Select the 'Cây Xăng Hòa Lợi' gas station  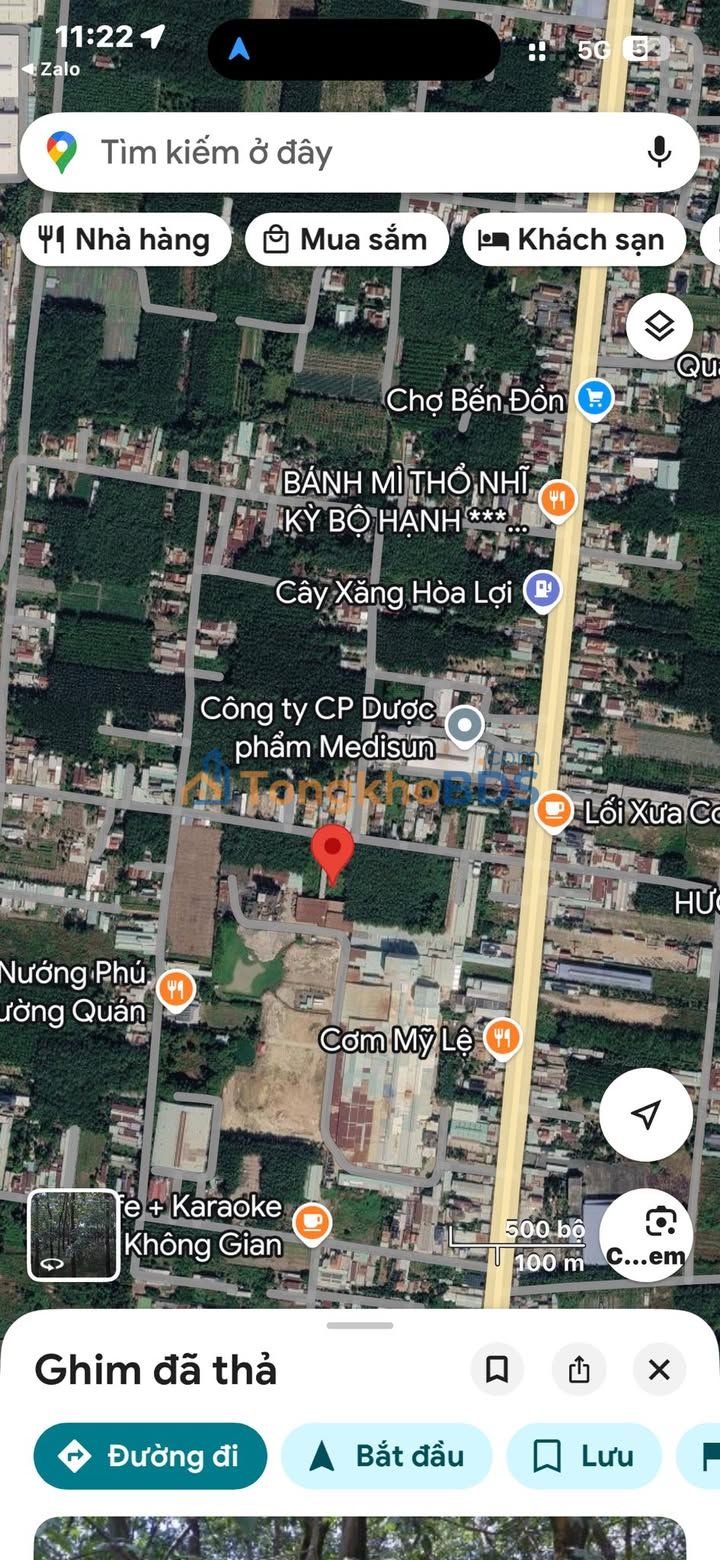[542, 591]
